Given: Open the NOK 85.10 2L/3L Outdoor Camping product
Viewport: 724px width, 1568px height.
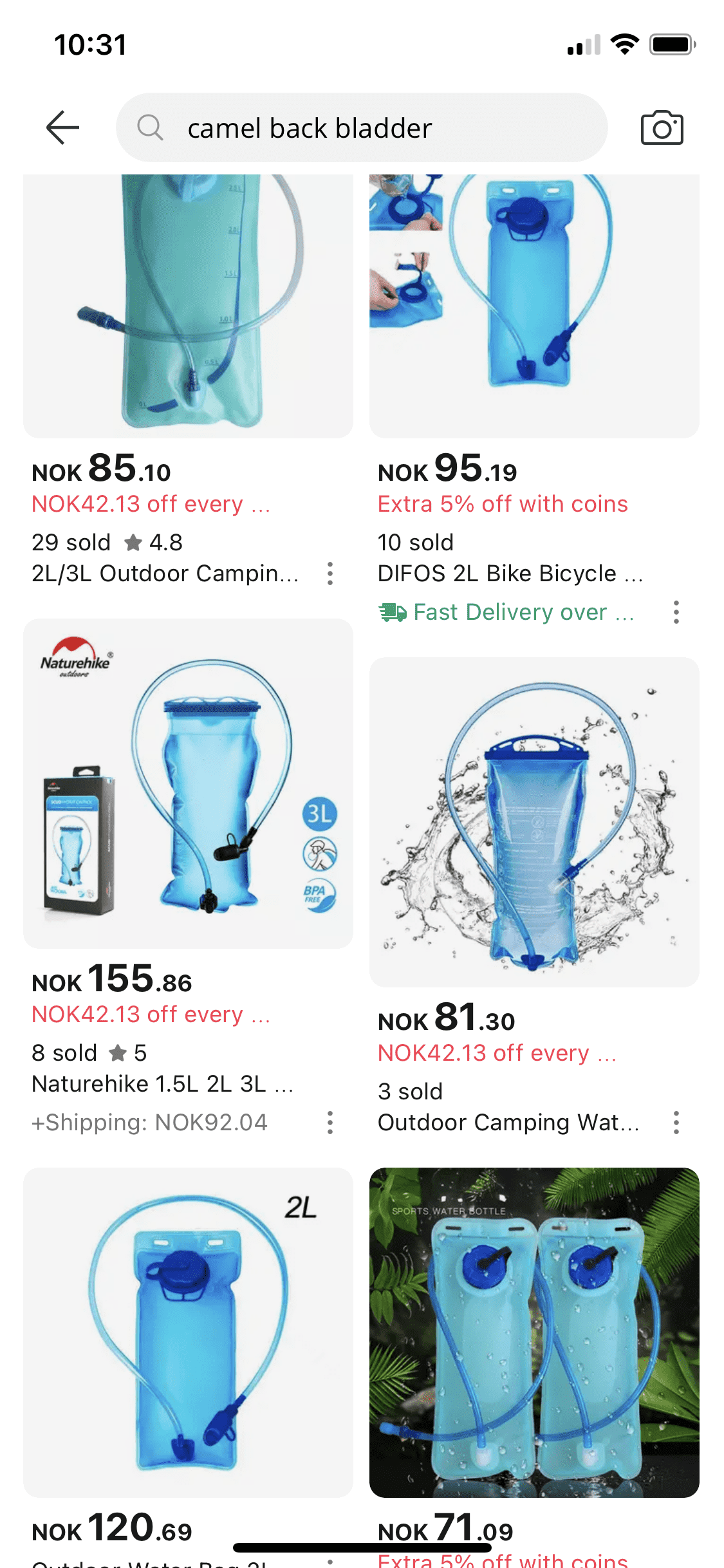Looking at the screenshot, I should pyautogui.click(x=188, y=306).
